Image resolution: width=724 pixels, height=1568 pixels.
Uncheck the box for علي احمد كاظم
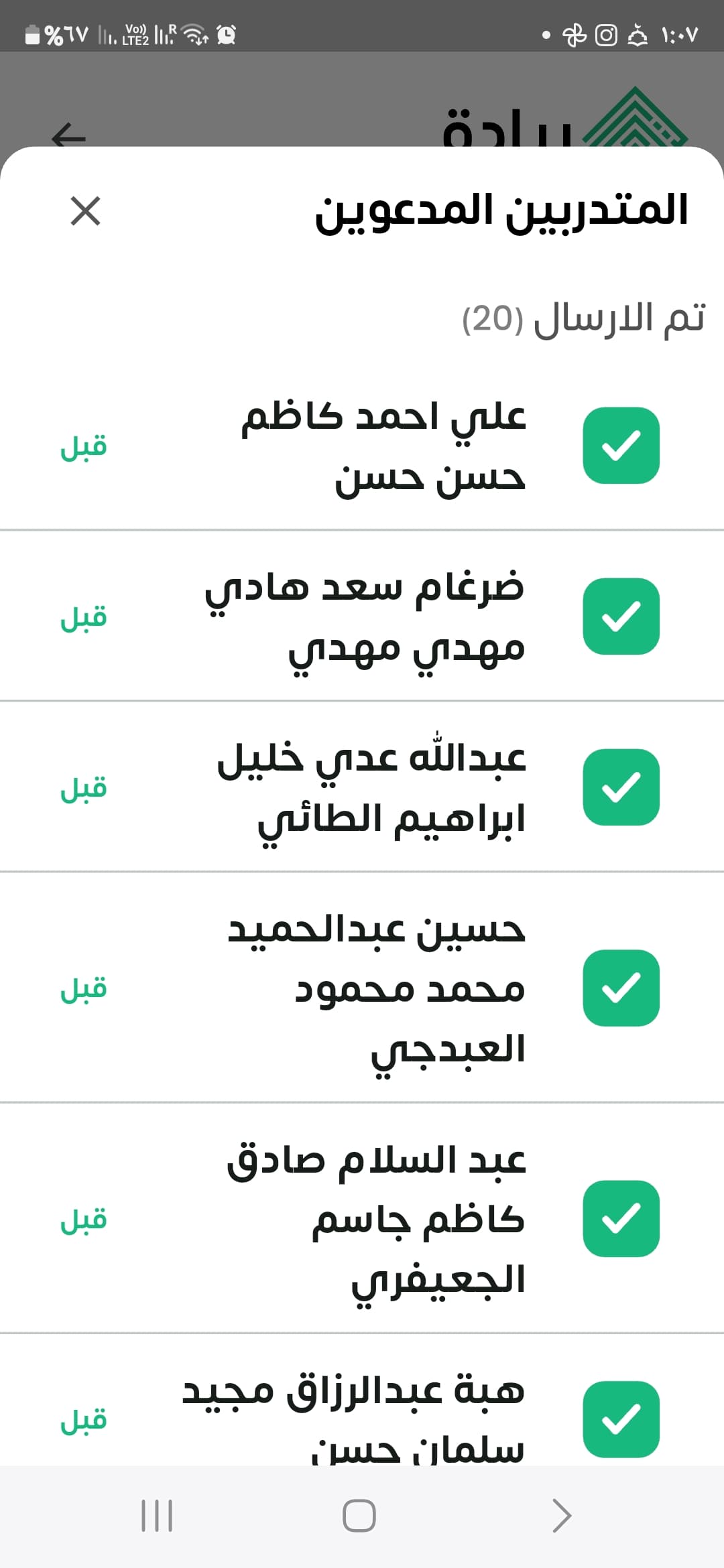[621, 446]
